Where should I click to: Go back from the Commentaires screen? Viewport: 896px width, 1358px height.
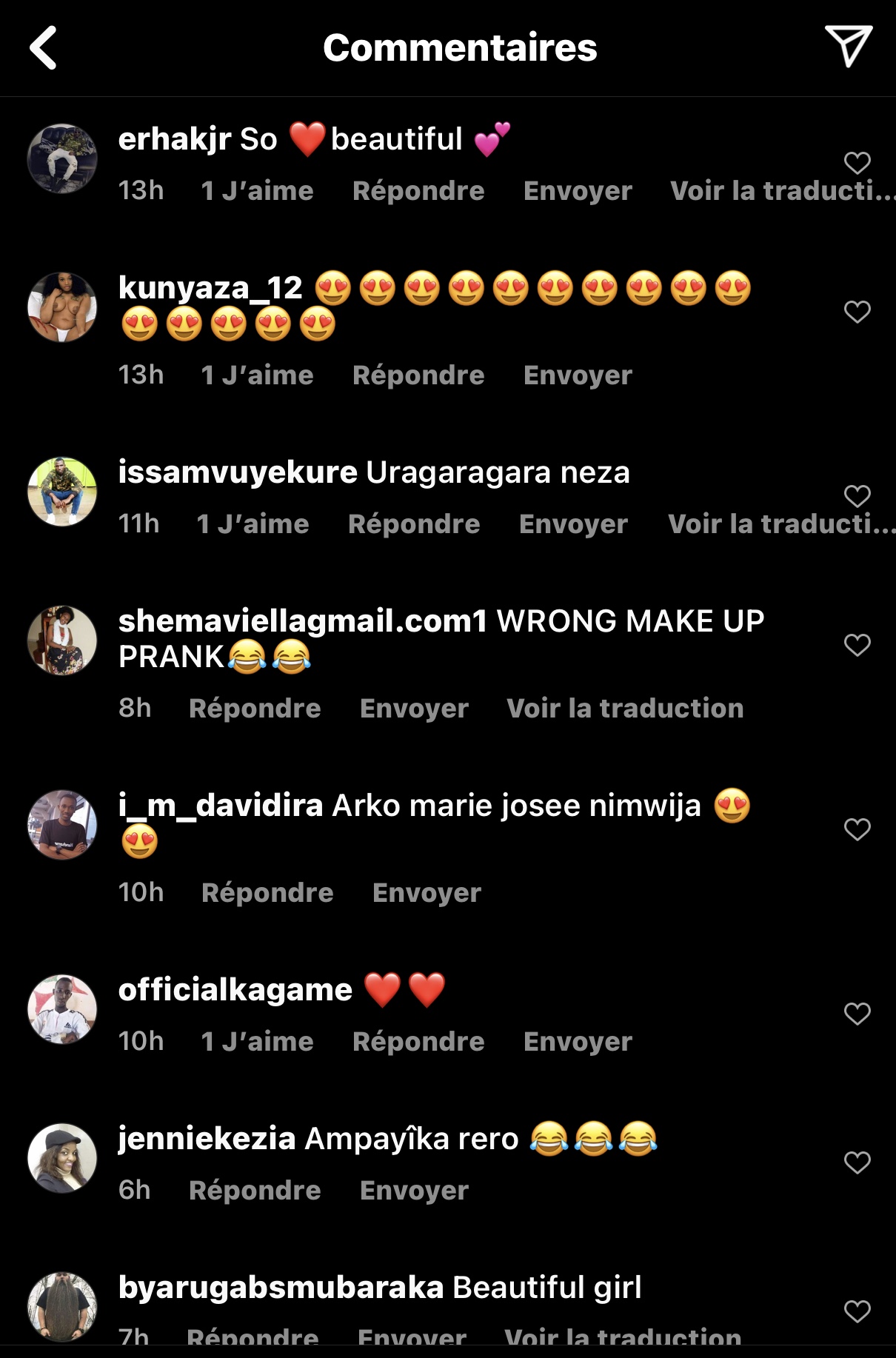[43, 48]
